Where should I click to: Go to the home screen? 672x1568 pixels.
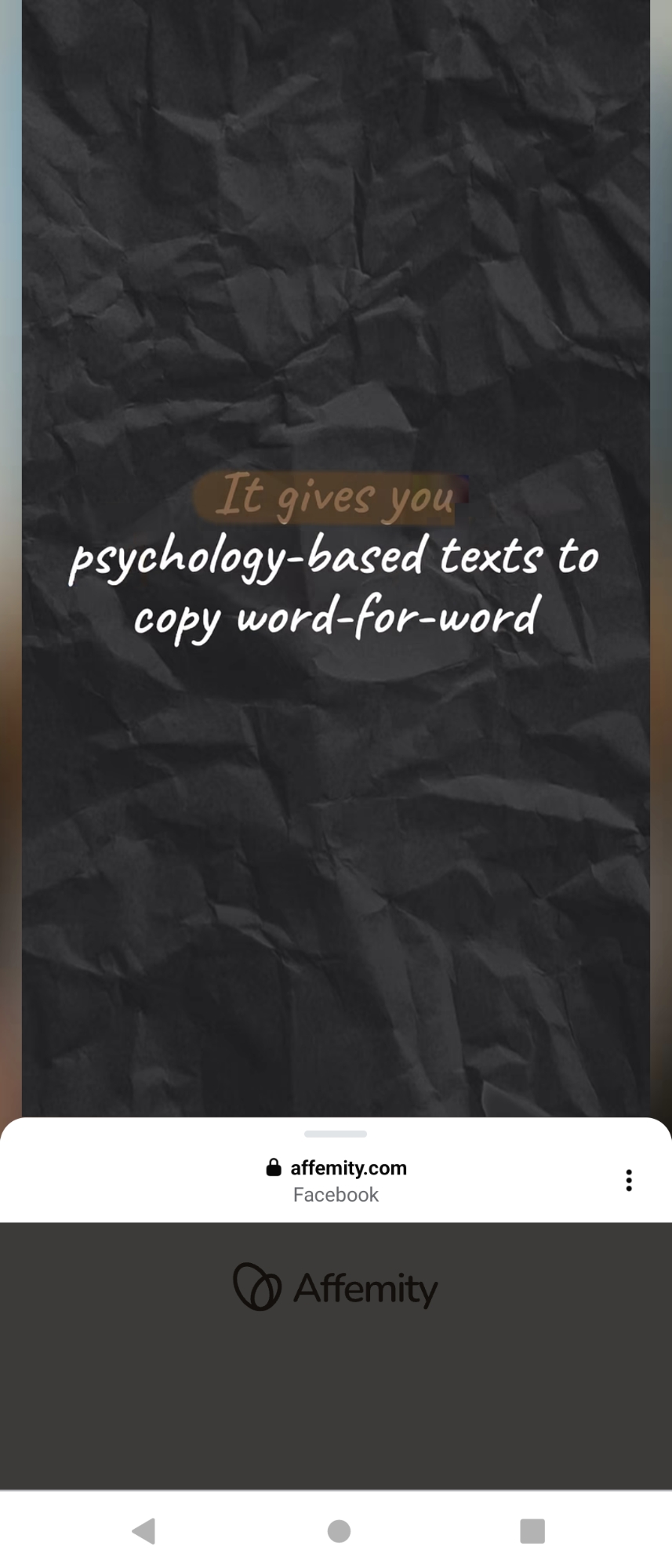coord(339,1530)
